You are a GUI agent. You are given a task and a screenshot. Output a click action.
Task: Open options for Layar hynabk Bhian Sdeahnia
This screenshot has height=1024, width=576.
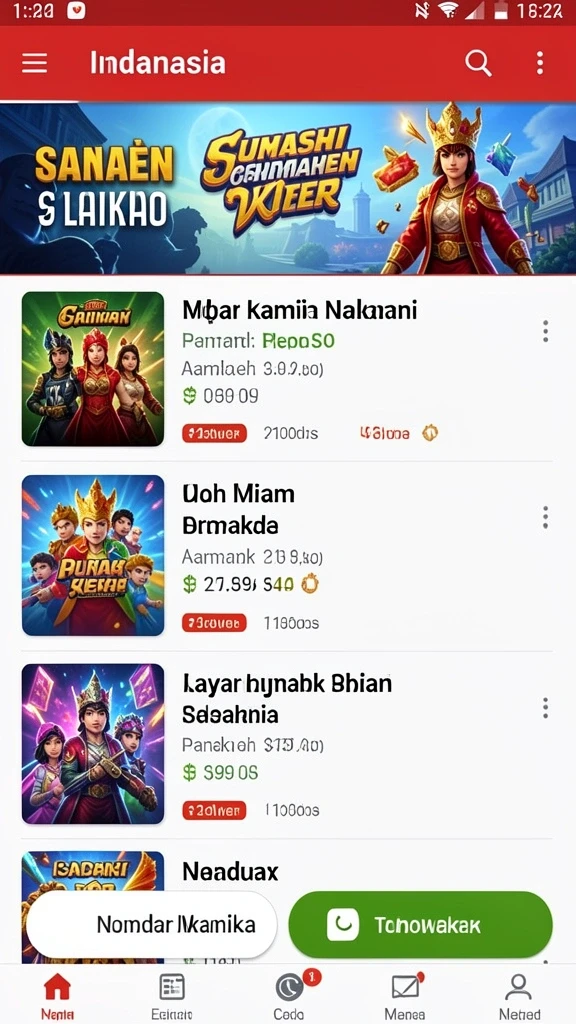point(545,707)
